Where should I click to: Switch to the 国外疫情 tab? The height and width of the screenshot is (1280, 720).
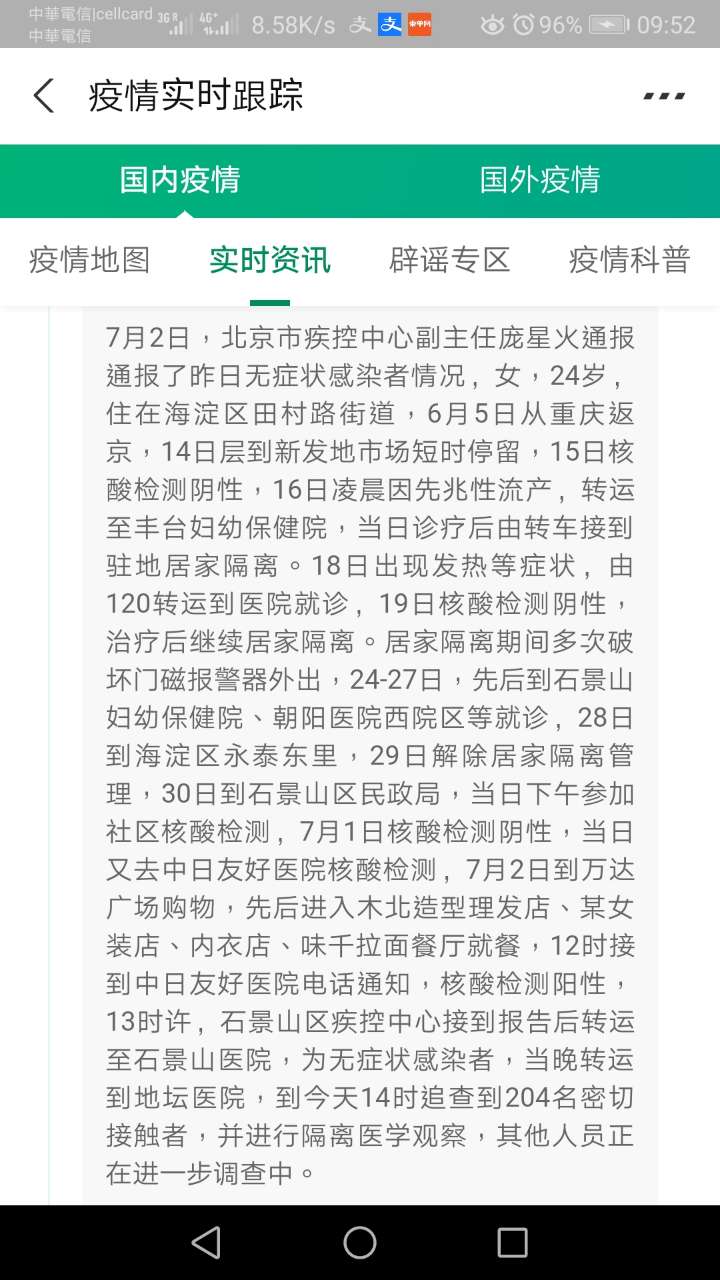[x=540, y=180]
